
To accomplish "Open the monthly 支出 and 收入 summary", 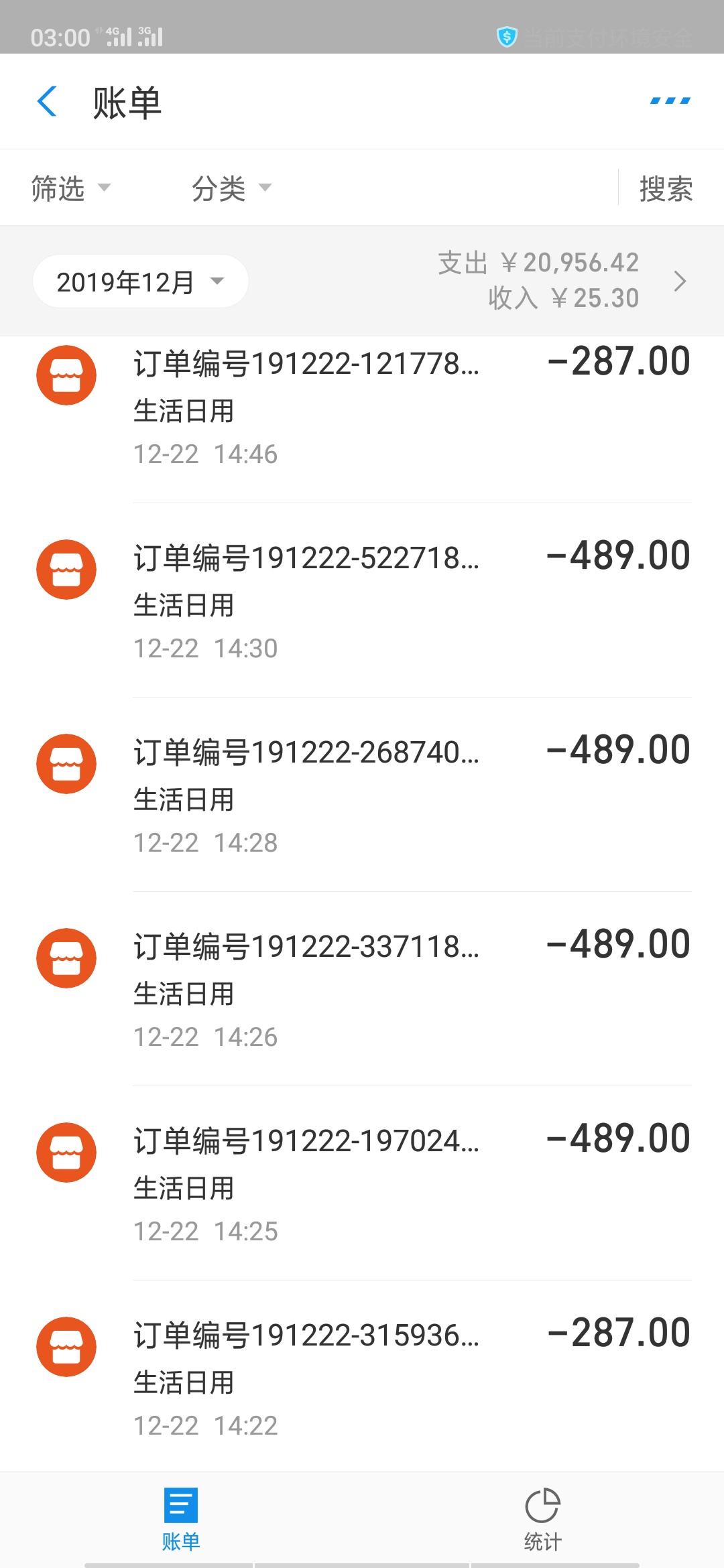I will [x=563, y=281].
